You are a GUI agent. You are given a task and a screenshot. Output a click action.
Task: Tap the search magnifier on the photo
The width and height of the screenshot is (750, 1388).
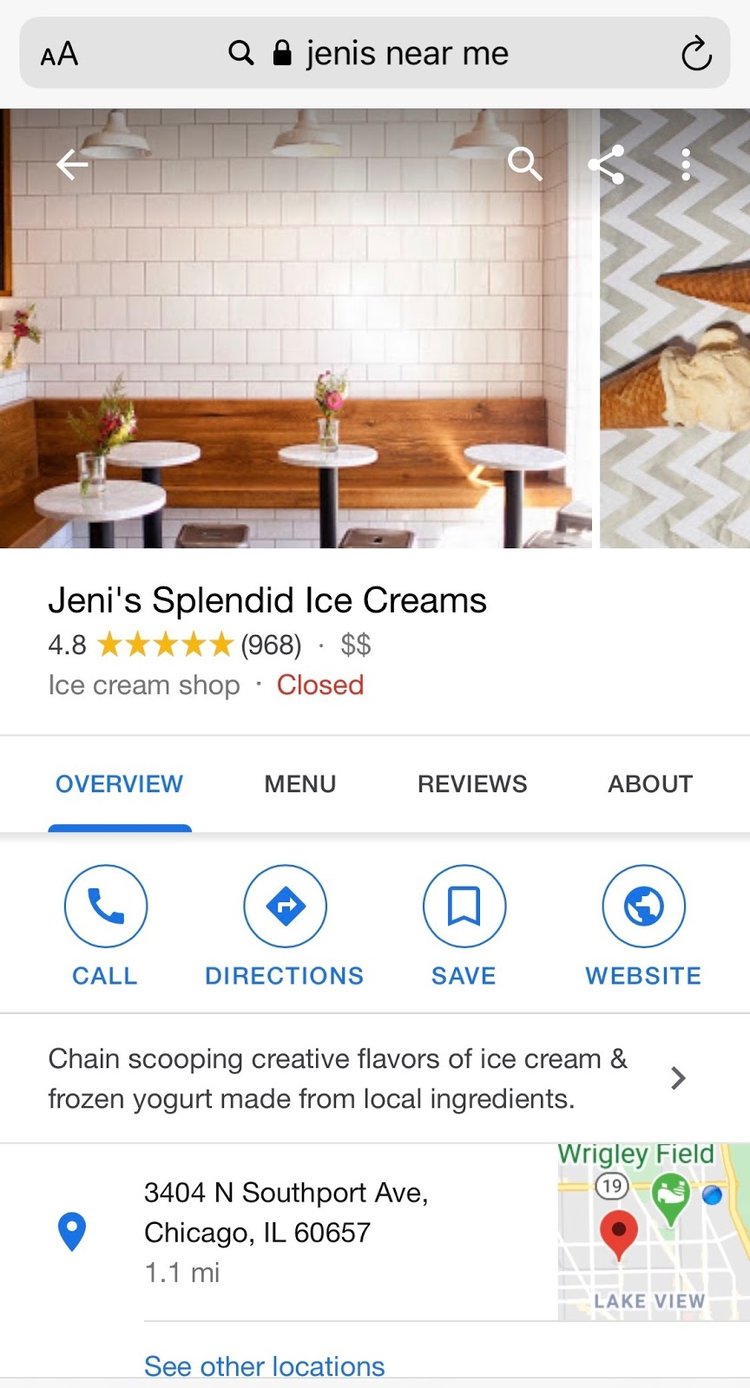coord(525,165)
